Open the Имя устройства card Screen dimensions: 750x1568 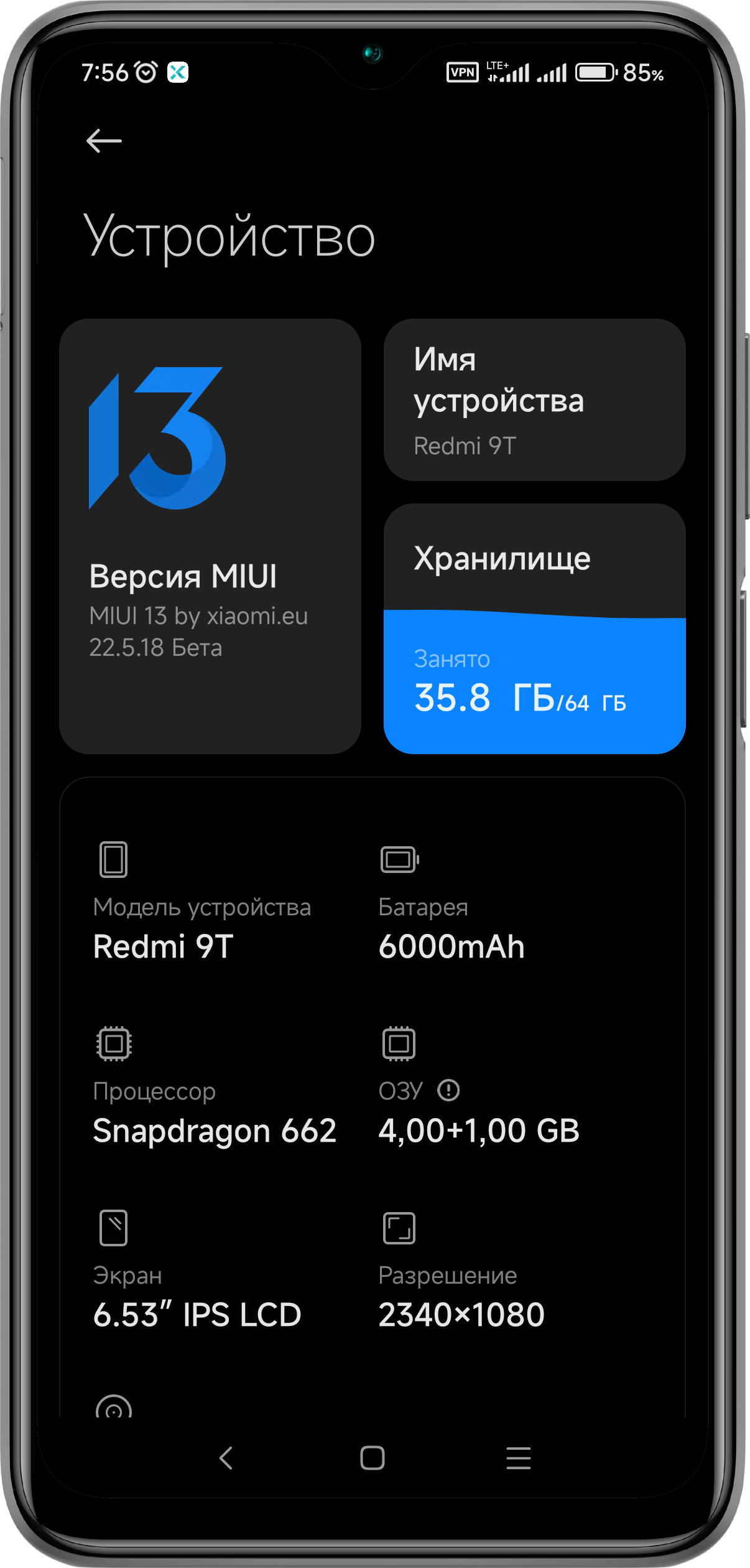[535, 399]
